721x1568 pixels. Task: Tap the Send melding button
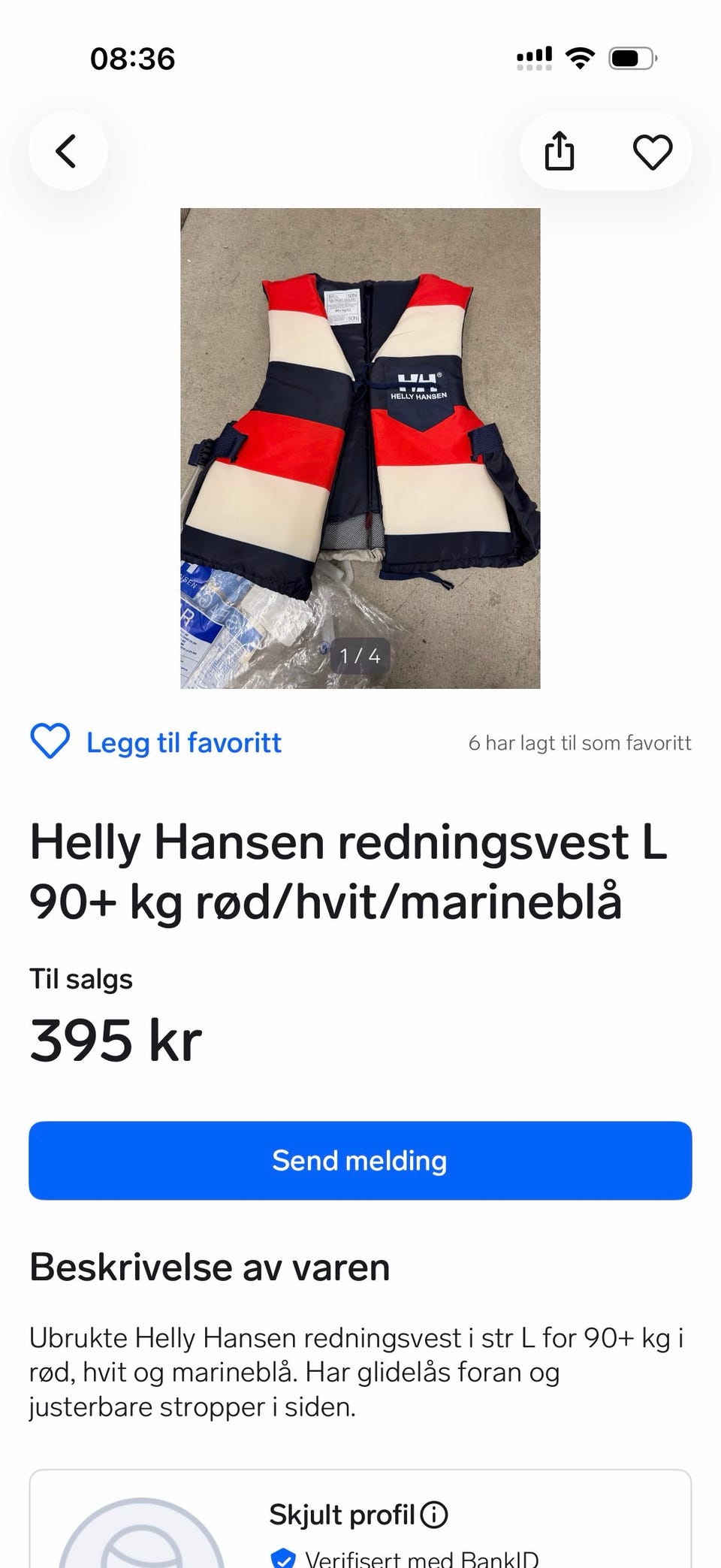point(360,1160)
